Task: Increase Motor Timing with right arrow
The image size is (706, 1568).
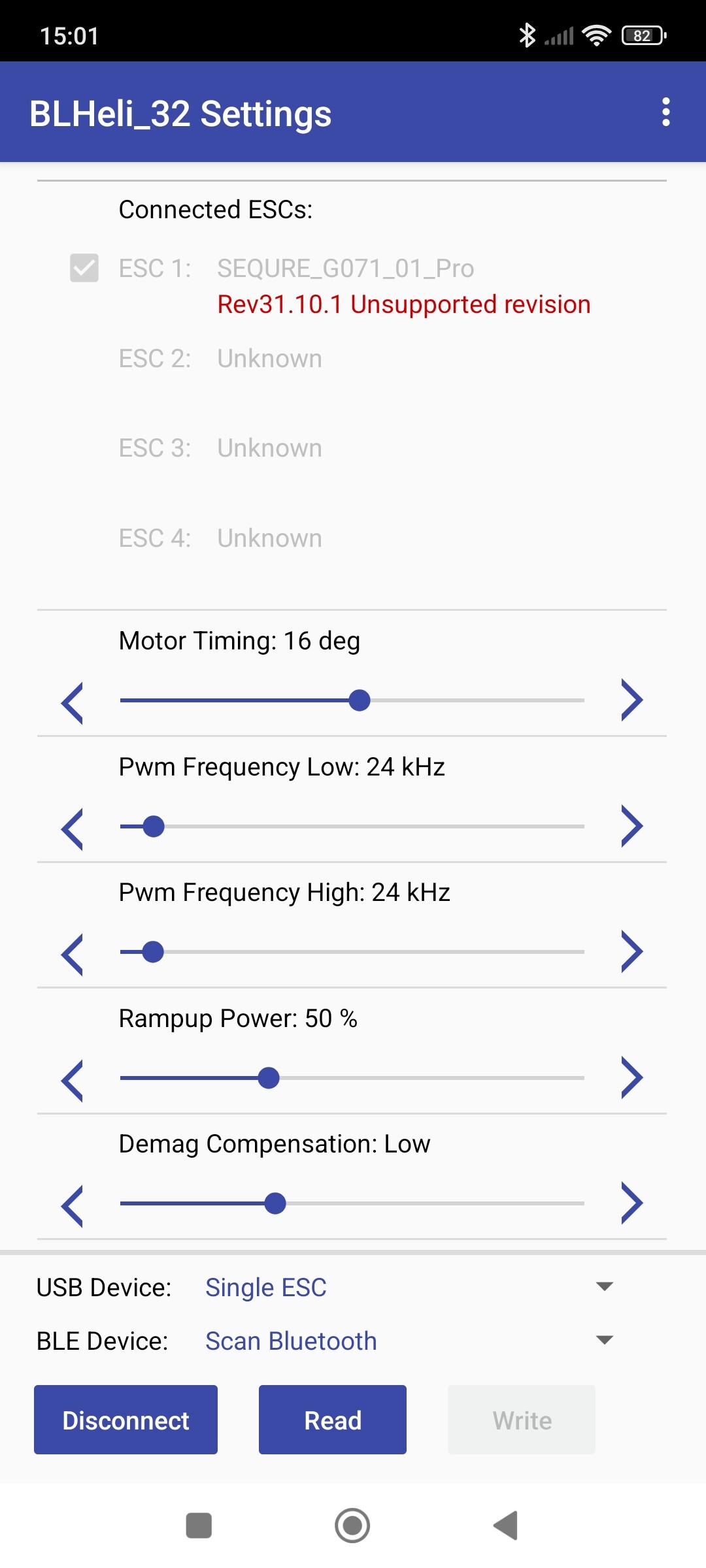Action: (631, 700)
